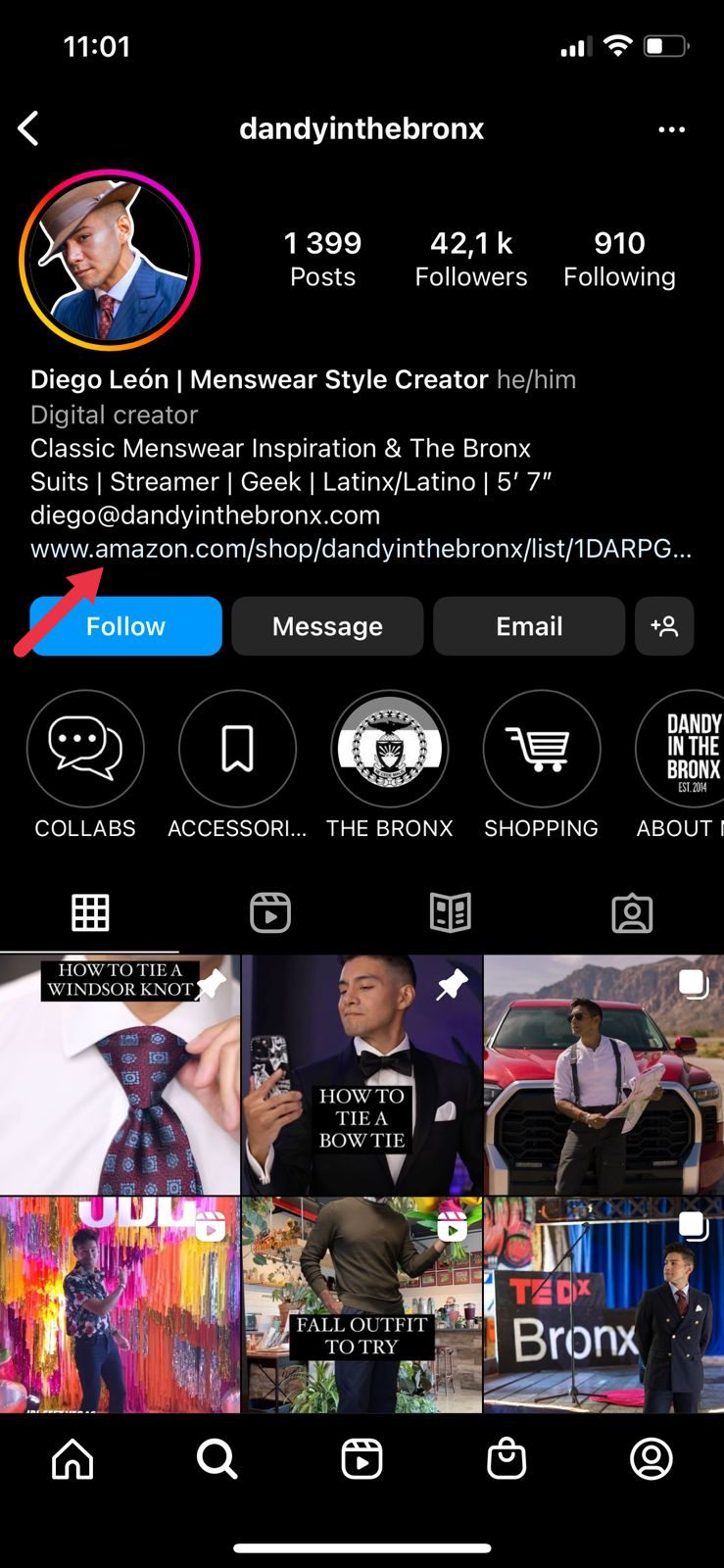This screenshot has width=724, height=1568.
Task: Go to the Home feed
Action: 72,1459
